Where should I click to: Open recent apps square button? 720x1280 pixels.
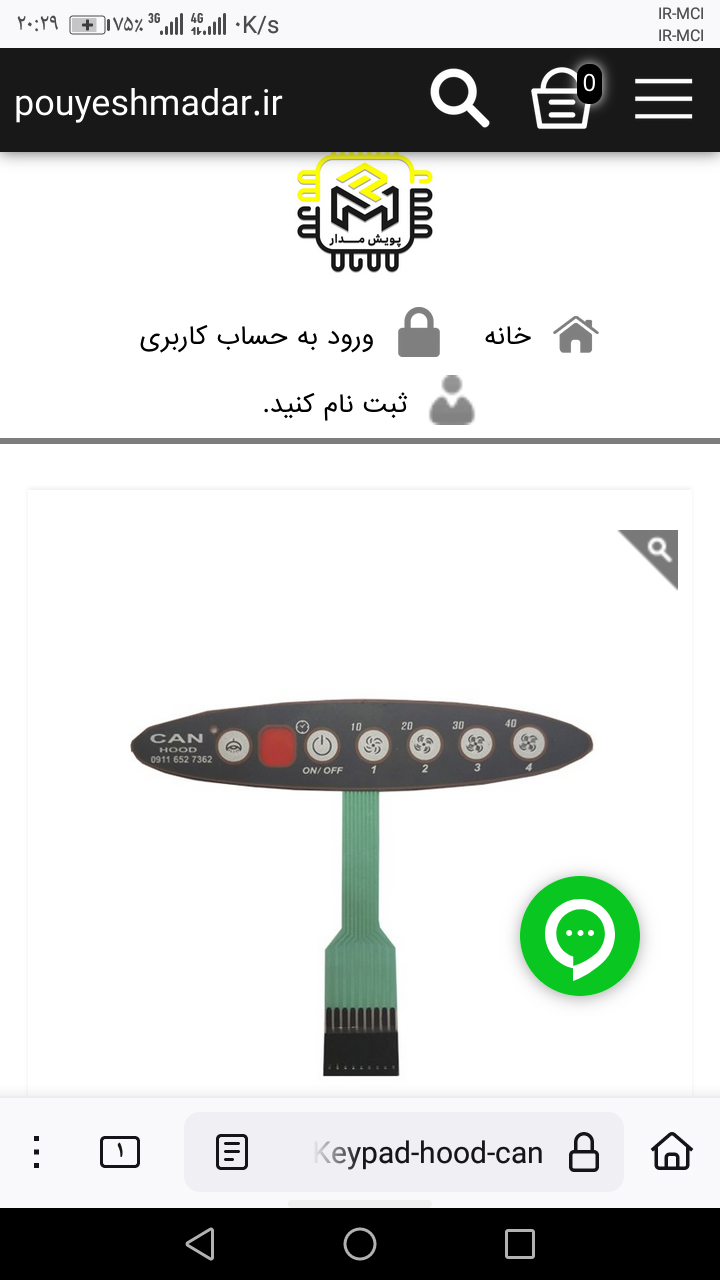pyautogui.click(x=520, y=1244)
